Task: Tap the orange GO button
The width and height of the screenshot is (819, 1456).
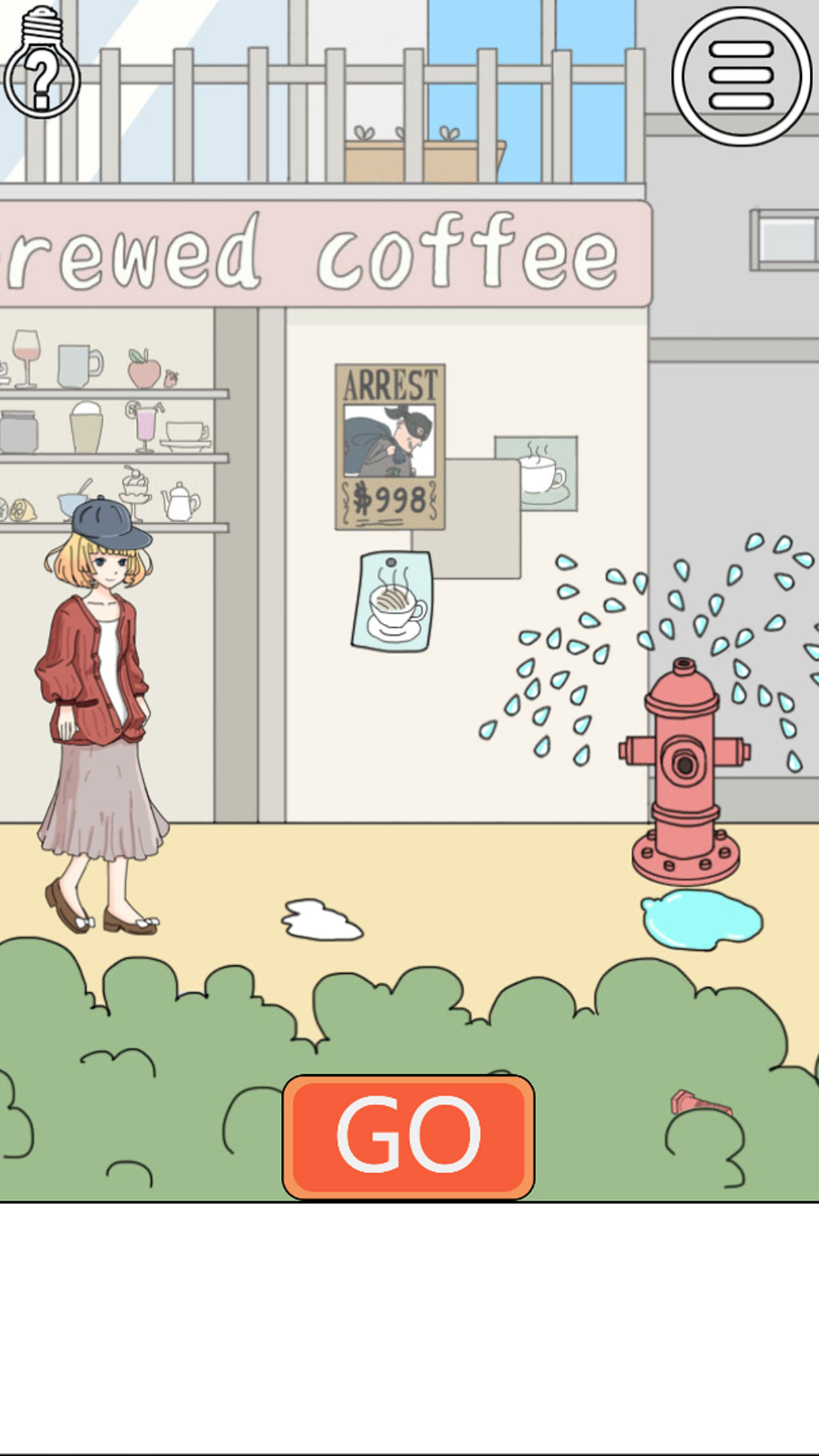Action: click(x=408, y=1137)
